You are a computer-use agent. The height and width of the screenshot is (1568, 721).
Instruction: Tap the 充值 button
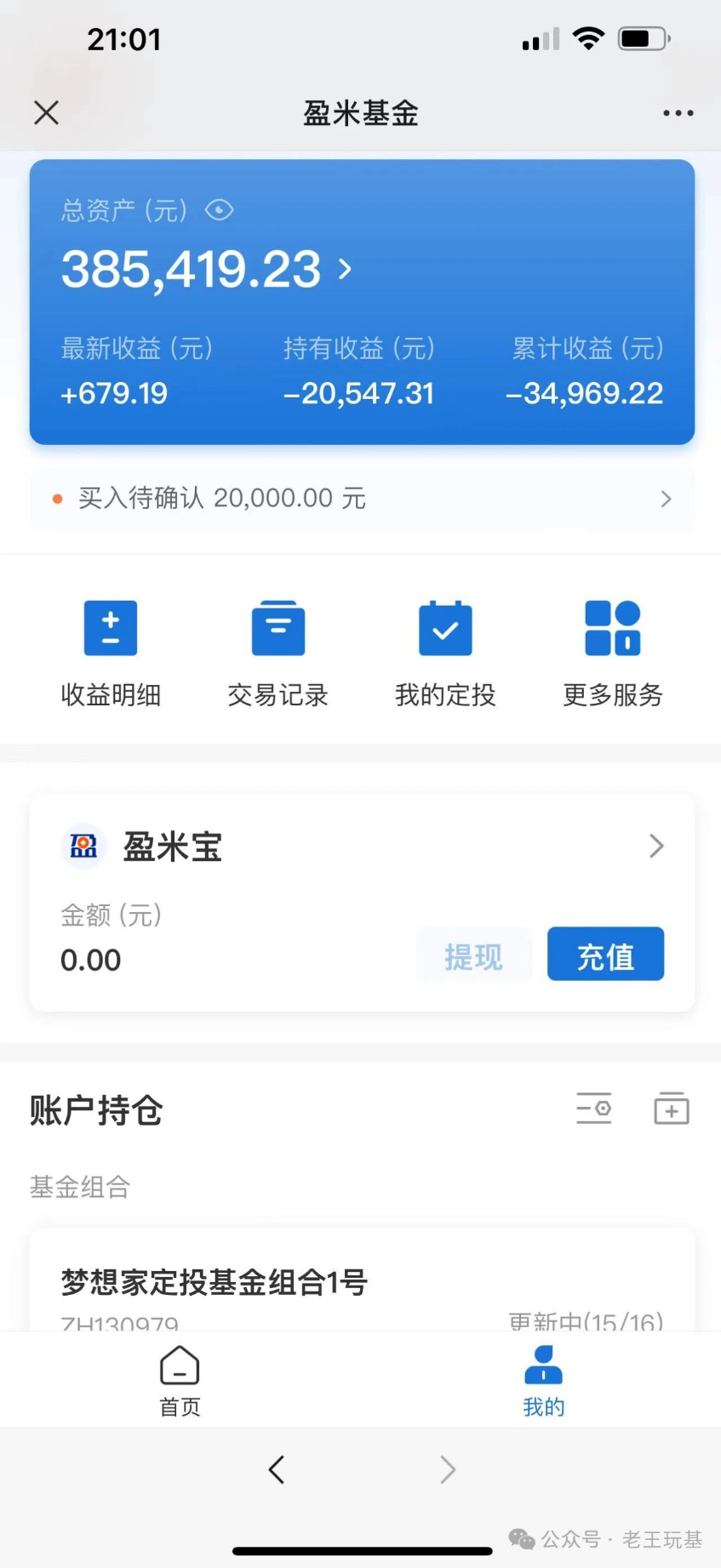coord(605,955)
